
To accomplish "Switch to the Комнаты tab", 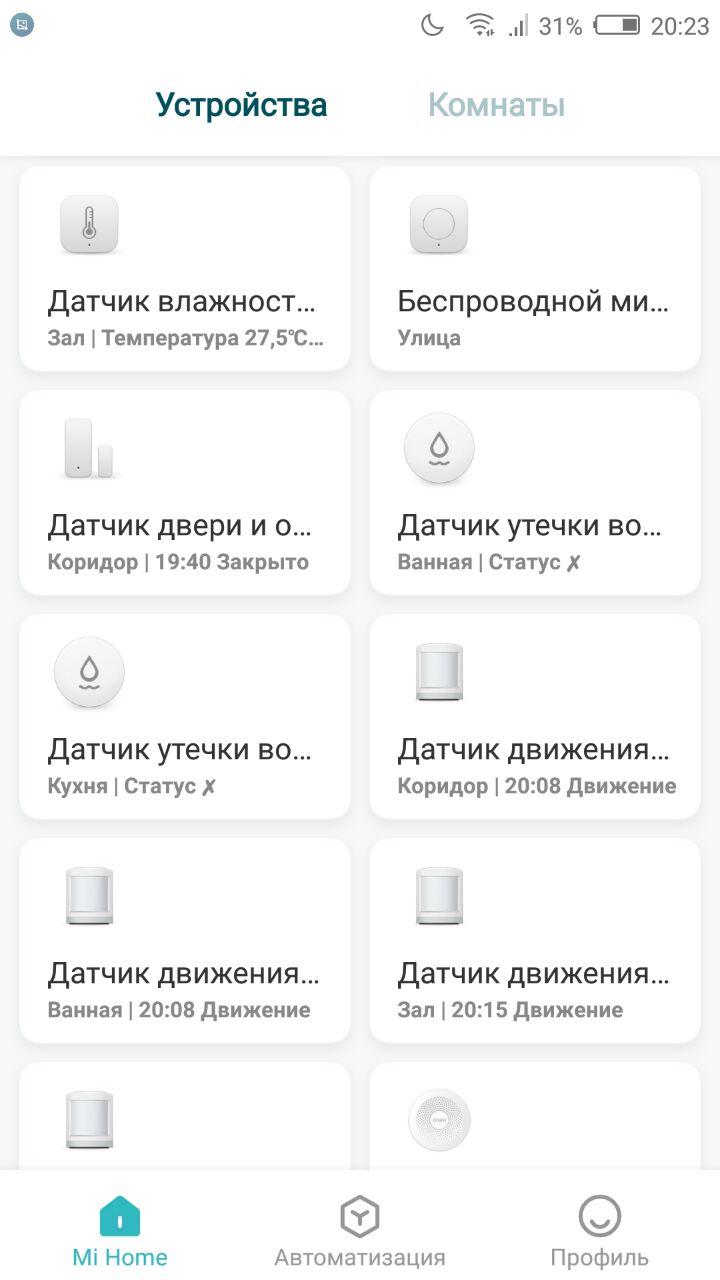I will (496, 105).
